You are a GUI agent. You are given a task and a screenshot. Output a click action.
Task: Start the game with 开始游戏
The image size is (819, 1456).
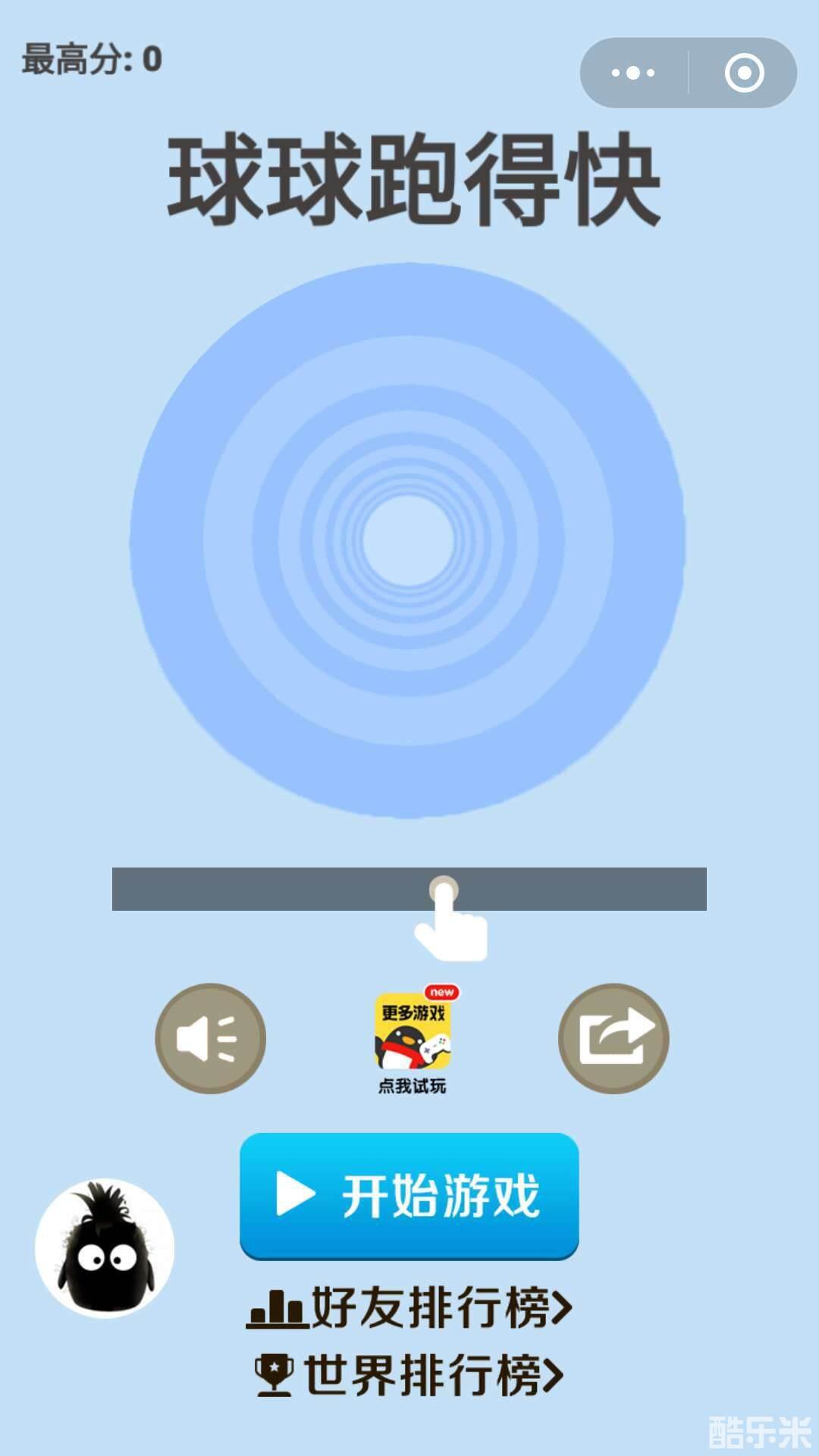pyautogui.click(x=409, y=1196)
